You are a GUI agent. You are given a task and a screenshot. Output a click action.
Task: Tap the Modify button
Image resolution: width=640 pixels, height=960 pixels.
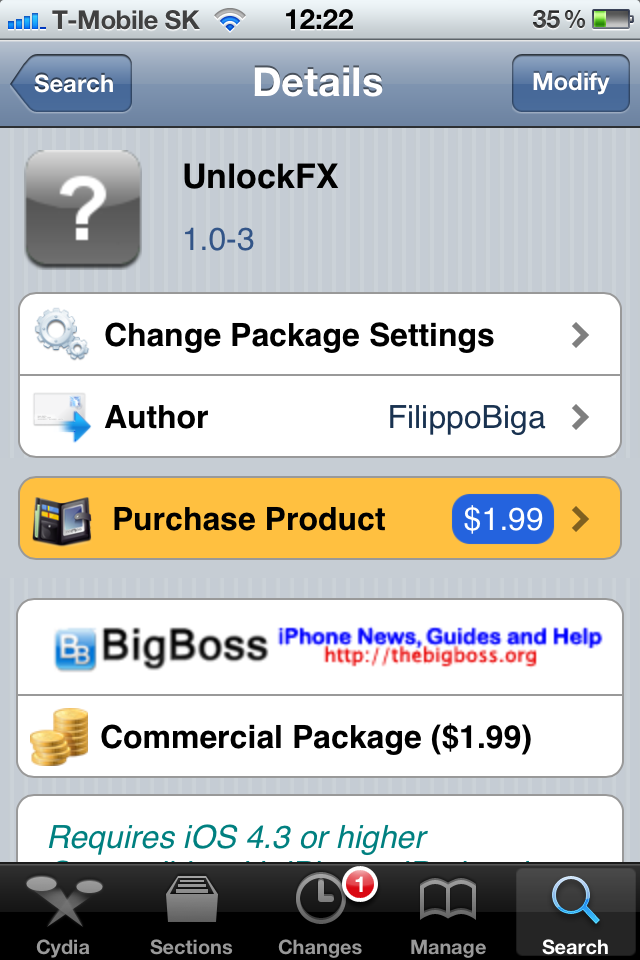570,83
